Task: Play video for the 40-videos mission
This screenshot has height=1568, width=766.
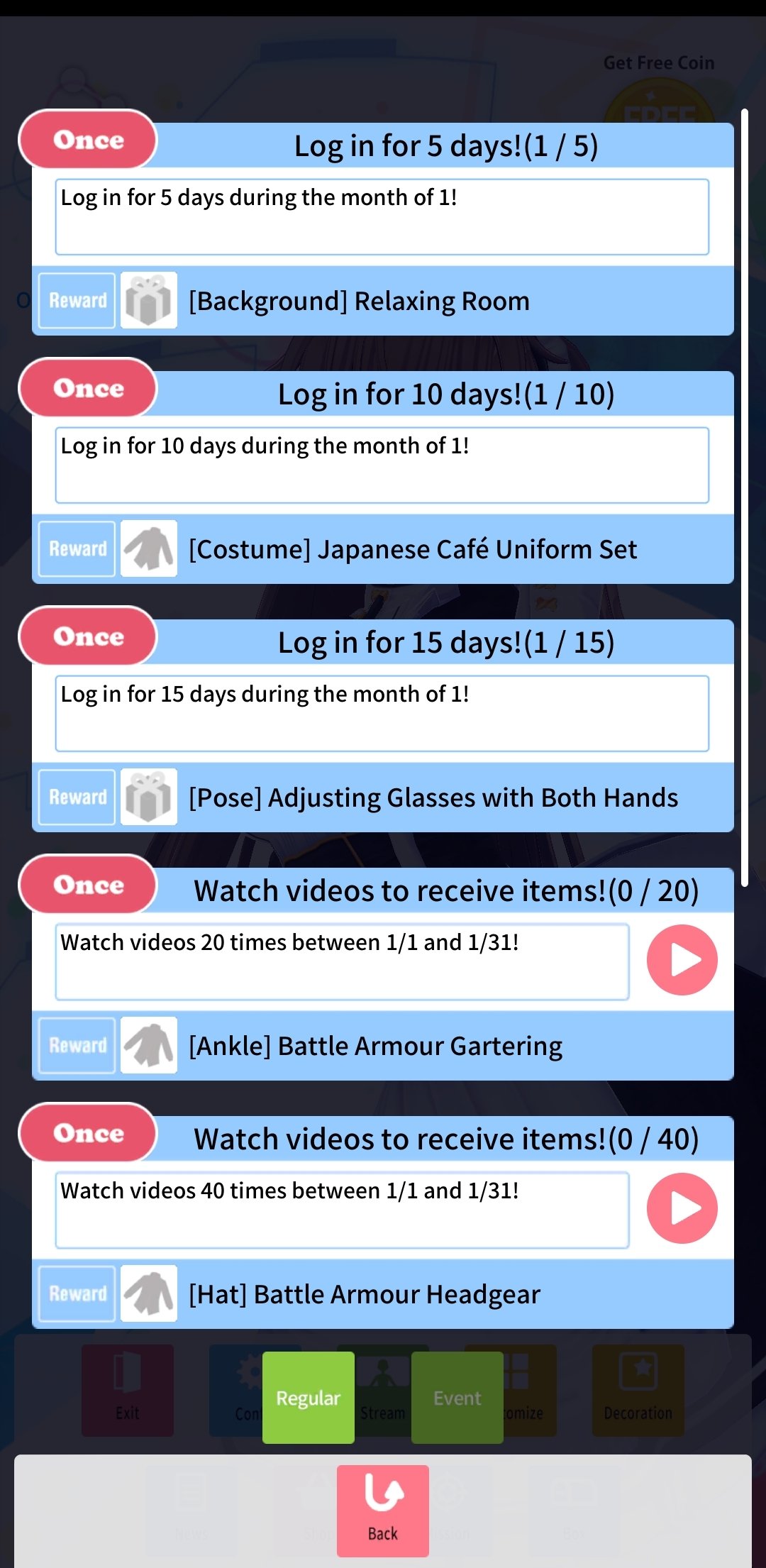Action: tap(682, 1208)
